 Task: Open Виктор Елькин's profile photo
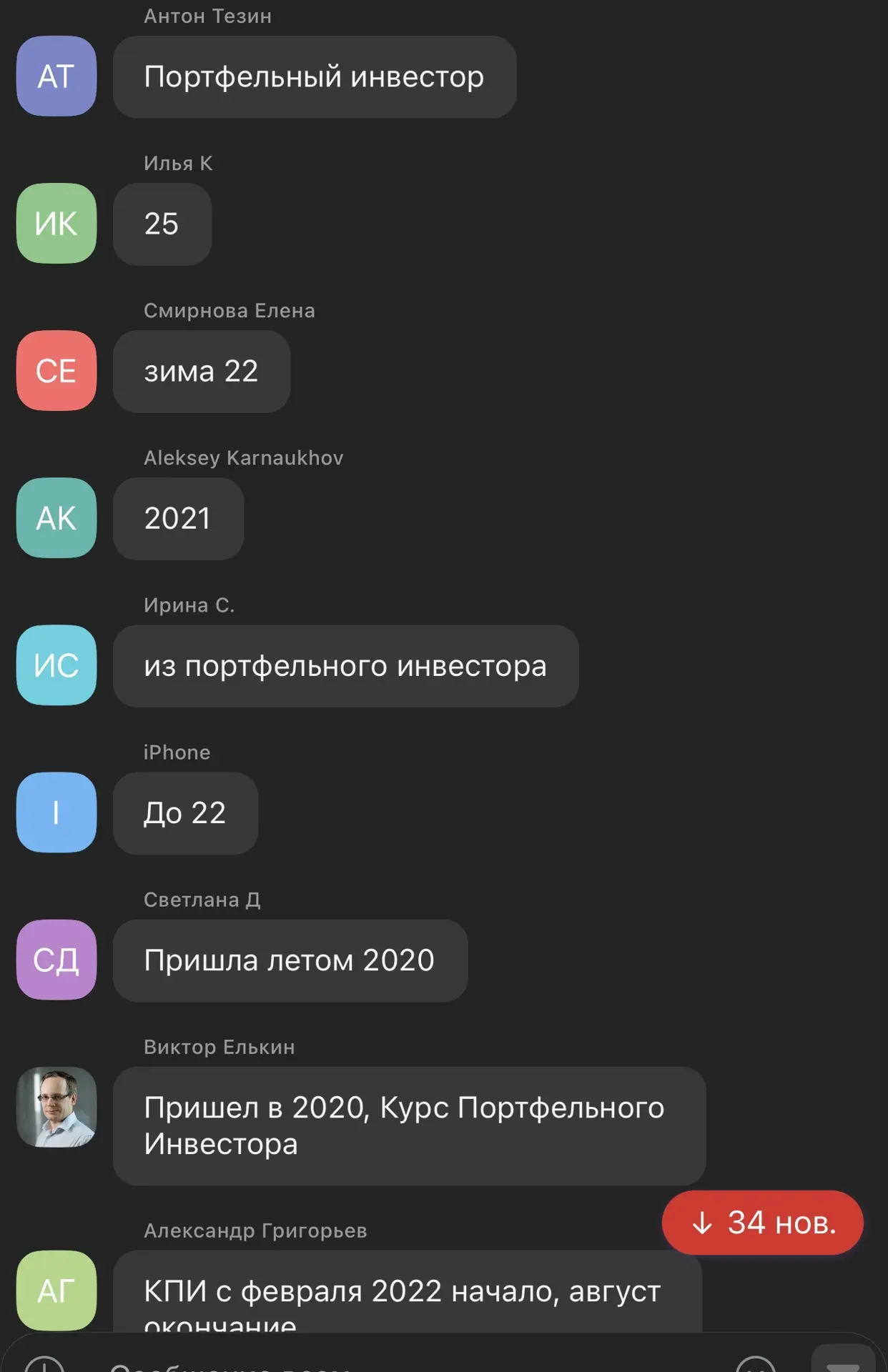(x=56, y=1107)
